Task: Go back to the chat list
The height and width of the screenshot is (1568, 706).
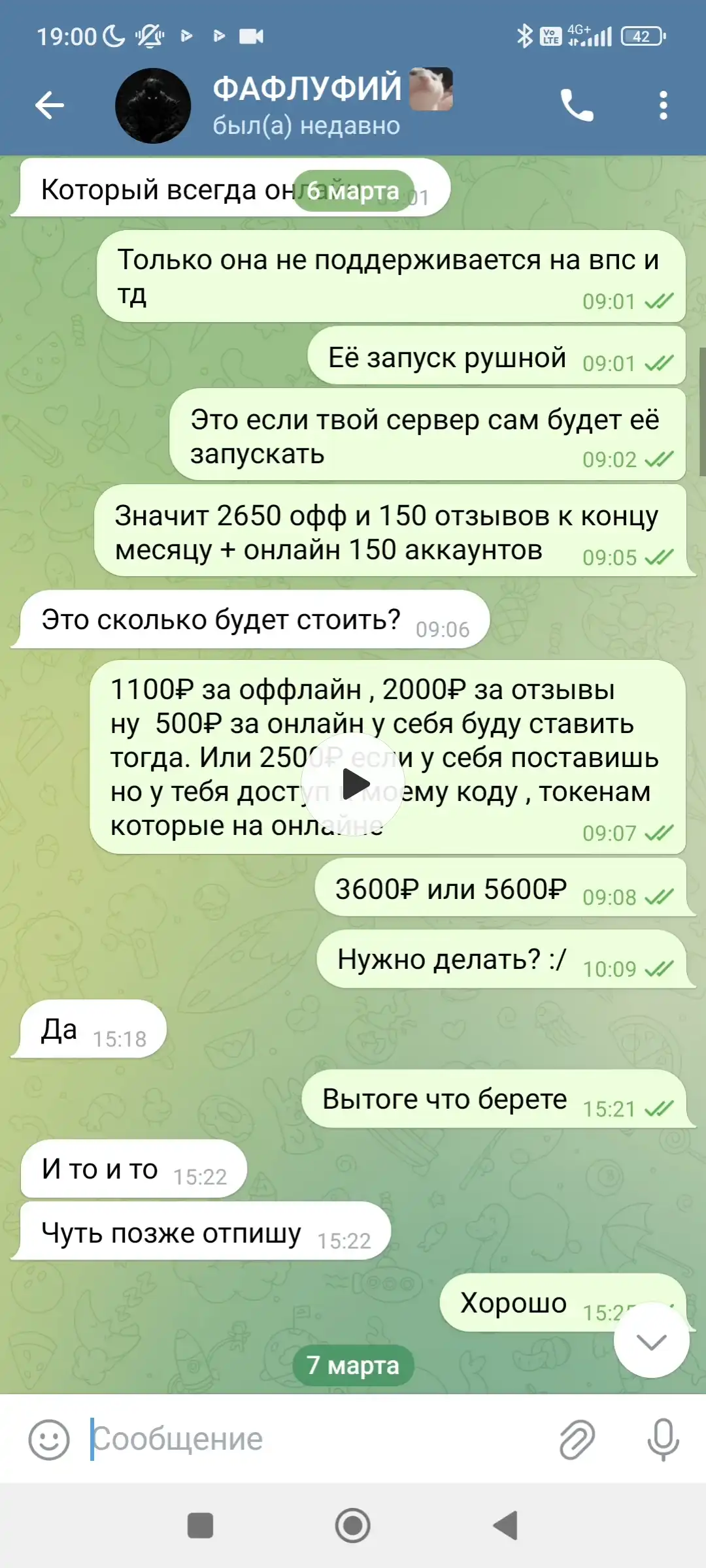Action: click(50, 105)
